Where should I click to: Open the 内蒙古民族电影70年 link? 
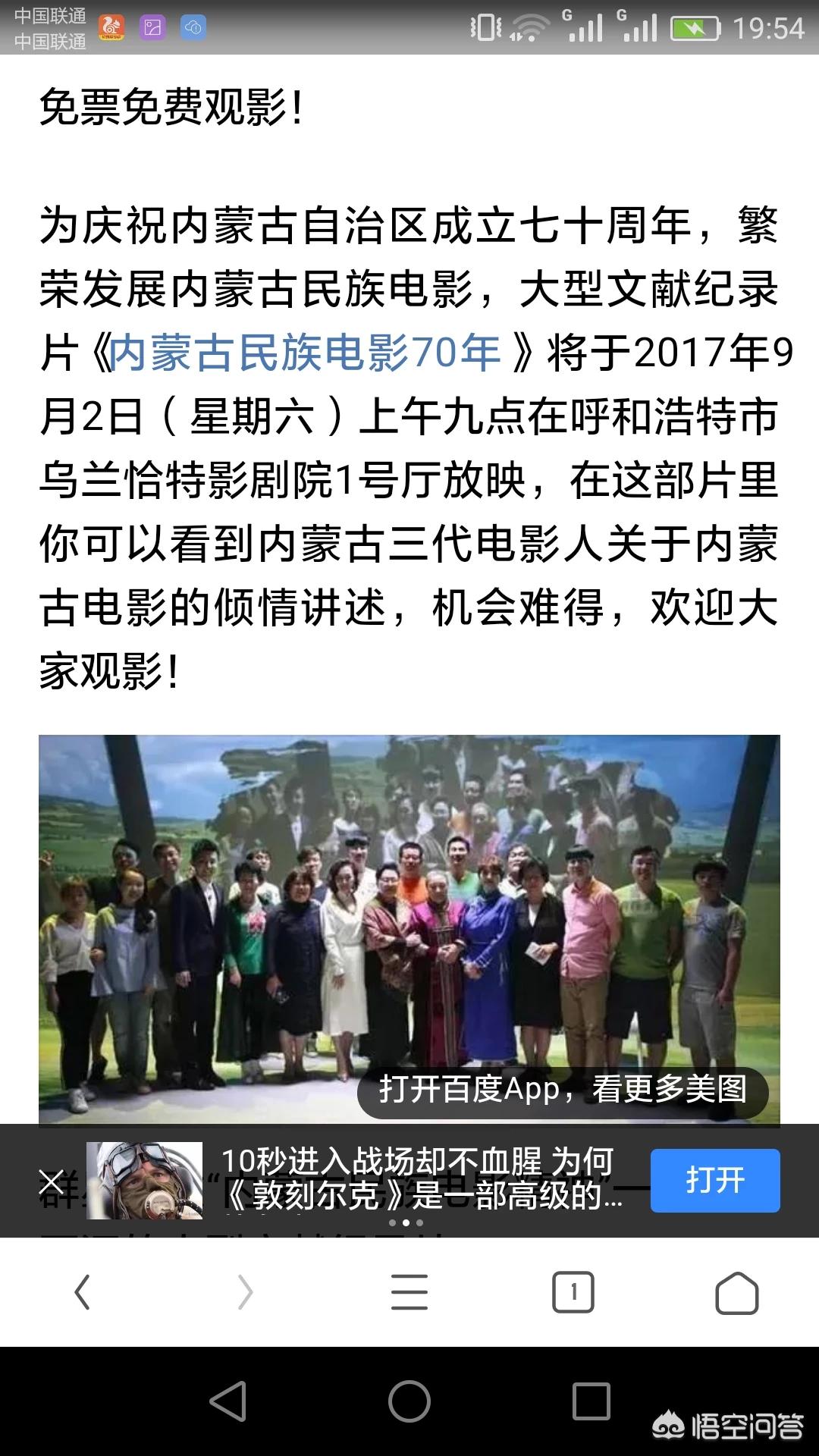coord(305,353)
